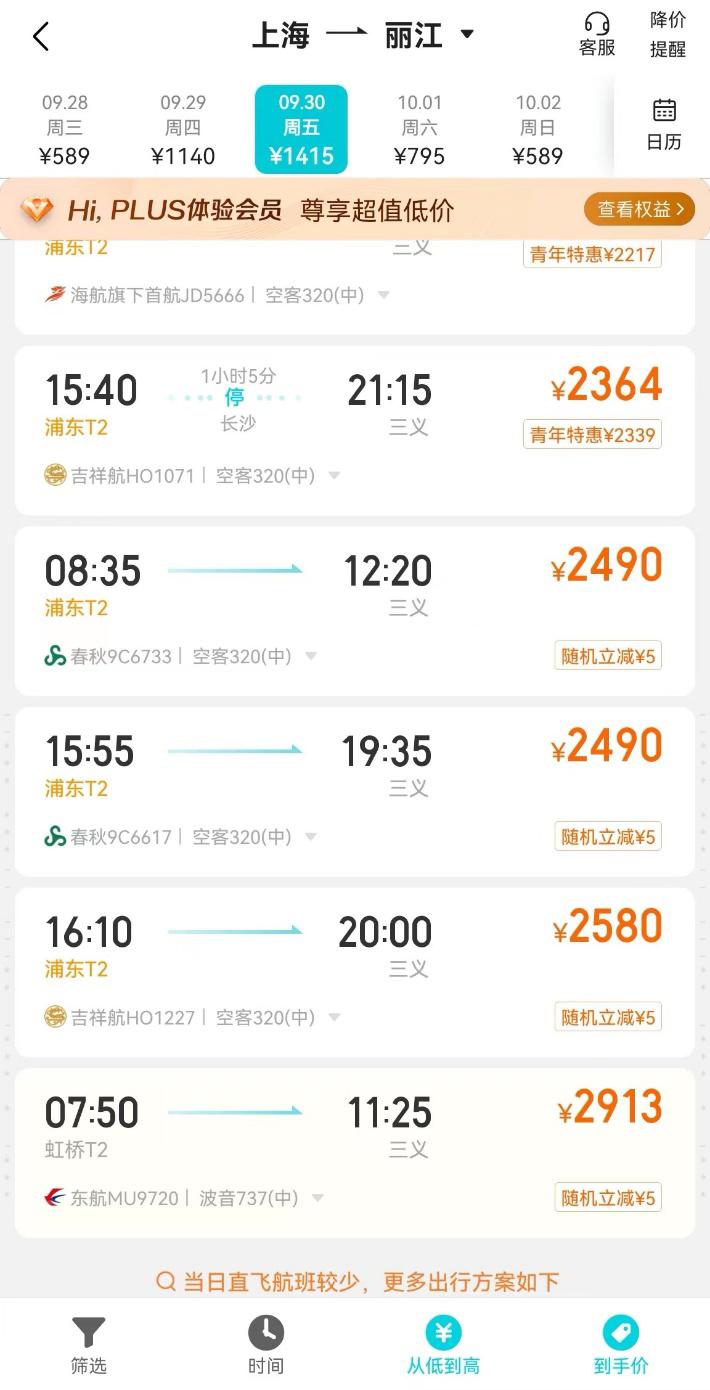Toggle the 从低到高 price sort
The image size is (710, 1390).
coord(443,1345)
